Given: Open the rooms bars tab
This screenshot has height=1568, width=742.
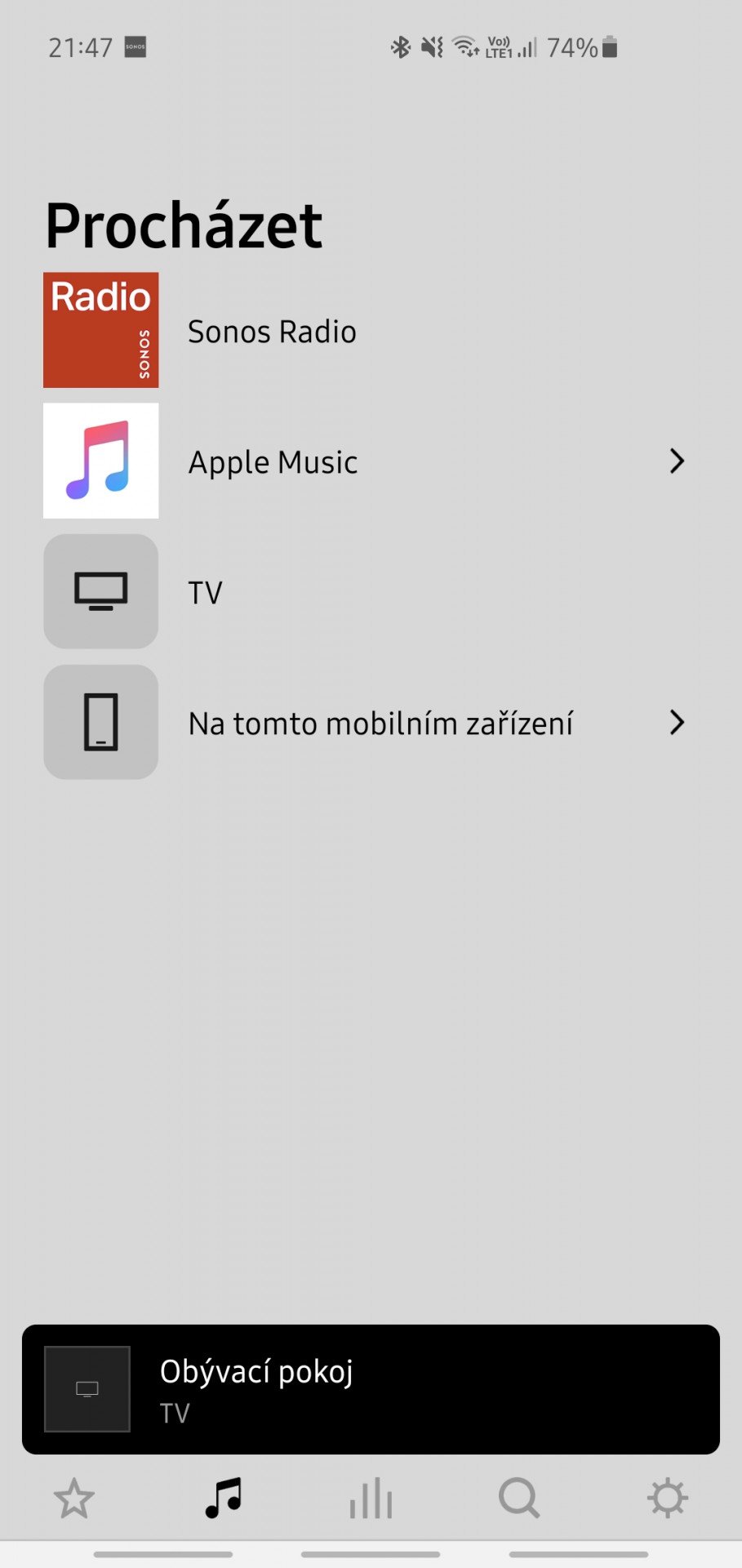Looking at the screenshot, I should pos(371,1499).
